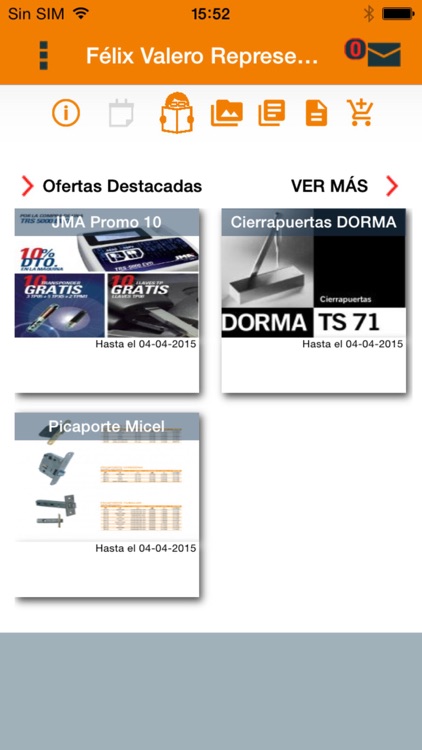Open the info section
The width and height of the screenshot is (422, 750).
(66, 113)
